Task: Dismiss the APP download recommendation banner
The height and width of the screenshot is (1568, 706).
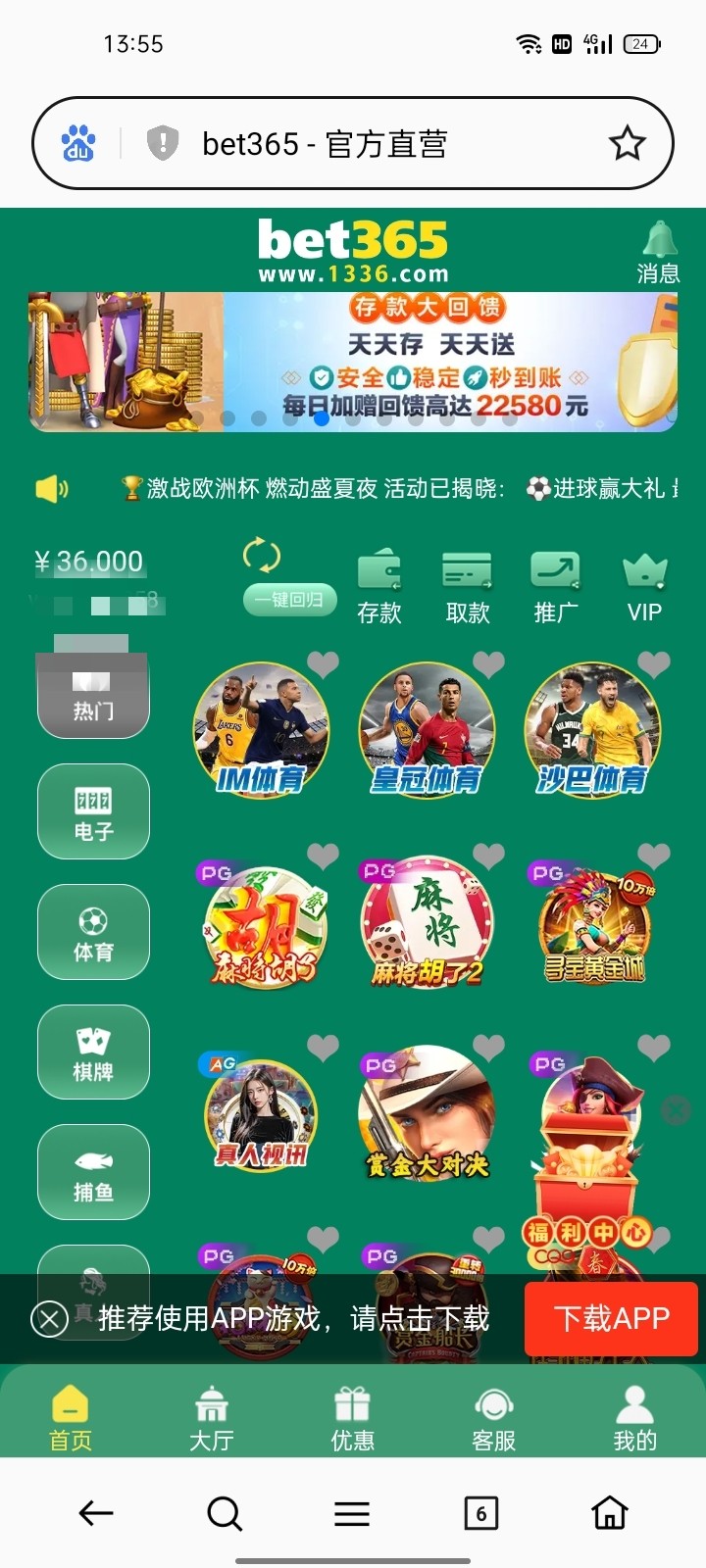Action: click(49, 1319)
